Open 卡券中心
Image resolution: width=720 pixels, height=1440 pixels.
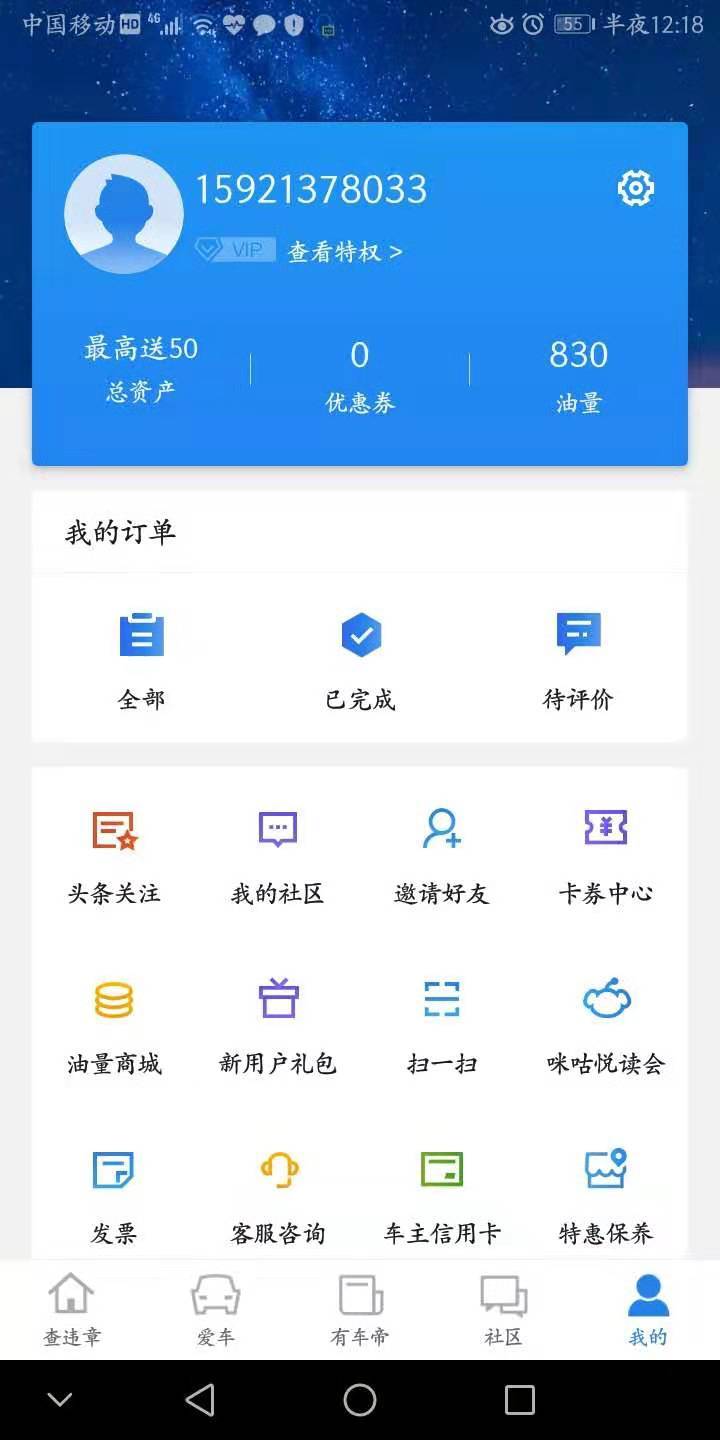pos(605,855)
